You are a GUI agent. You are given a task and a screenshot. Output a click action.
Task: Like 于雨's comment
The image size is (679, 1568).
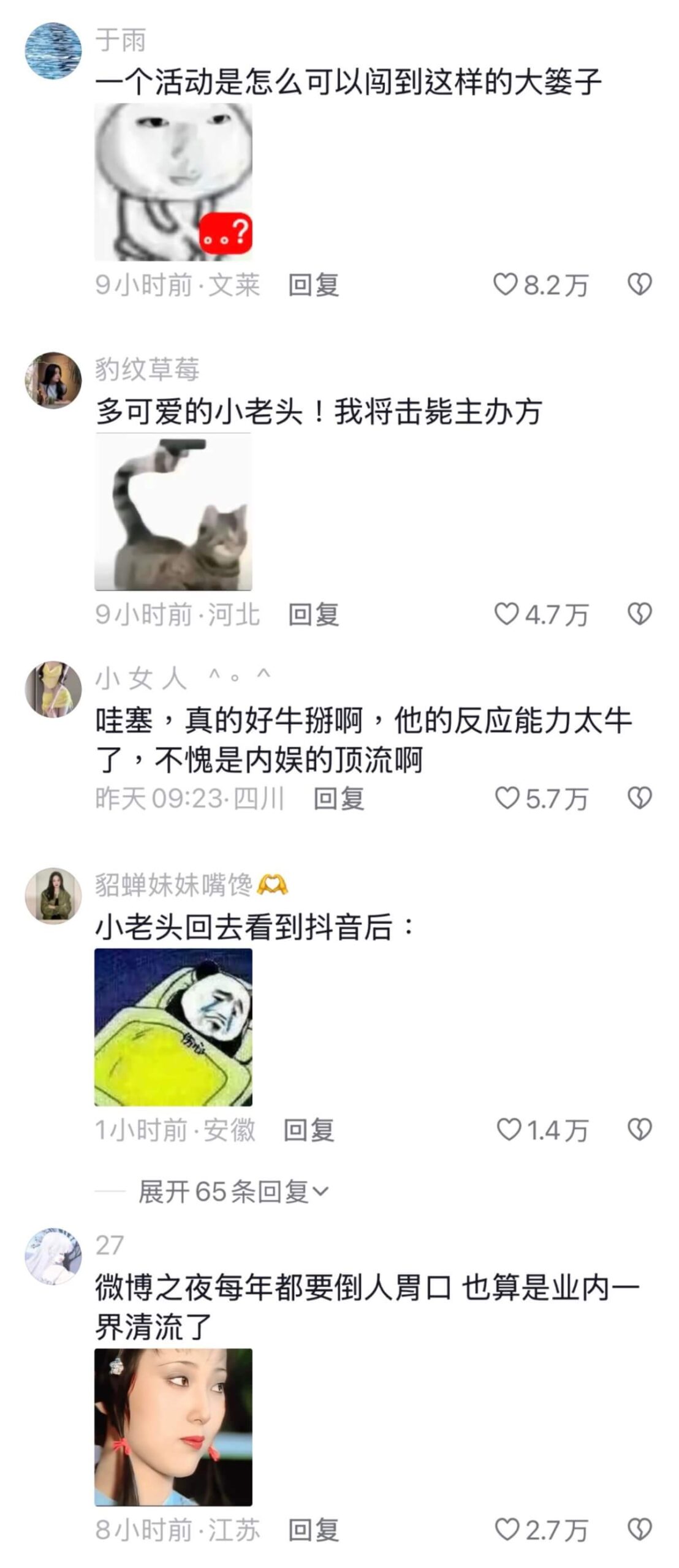click(x=506, y=285)
